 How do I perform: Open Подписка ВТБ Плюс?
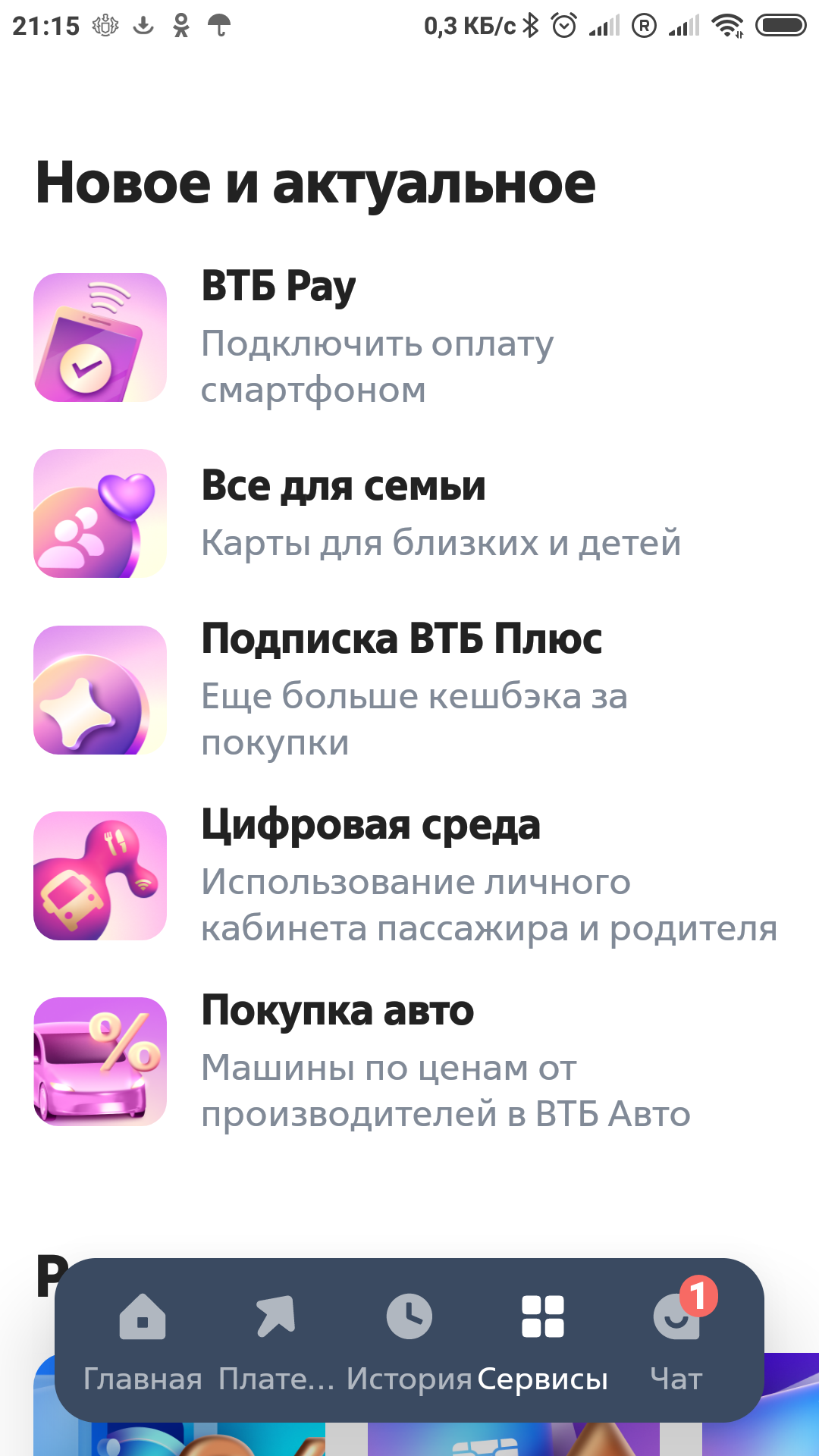coord(409,690)
